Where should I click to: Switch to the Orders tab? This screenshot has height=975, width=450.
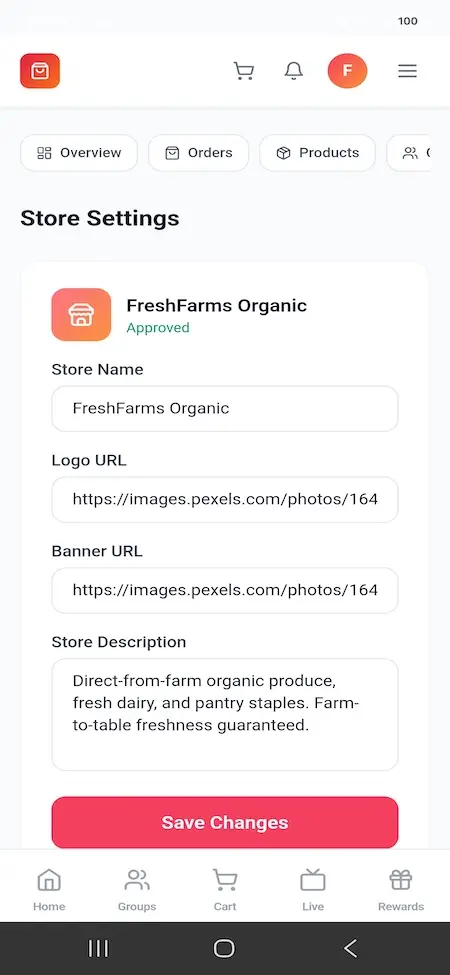198,153
